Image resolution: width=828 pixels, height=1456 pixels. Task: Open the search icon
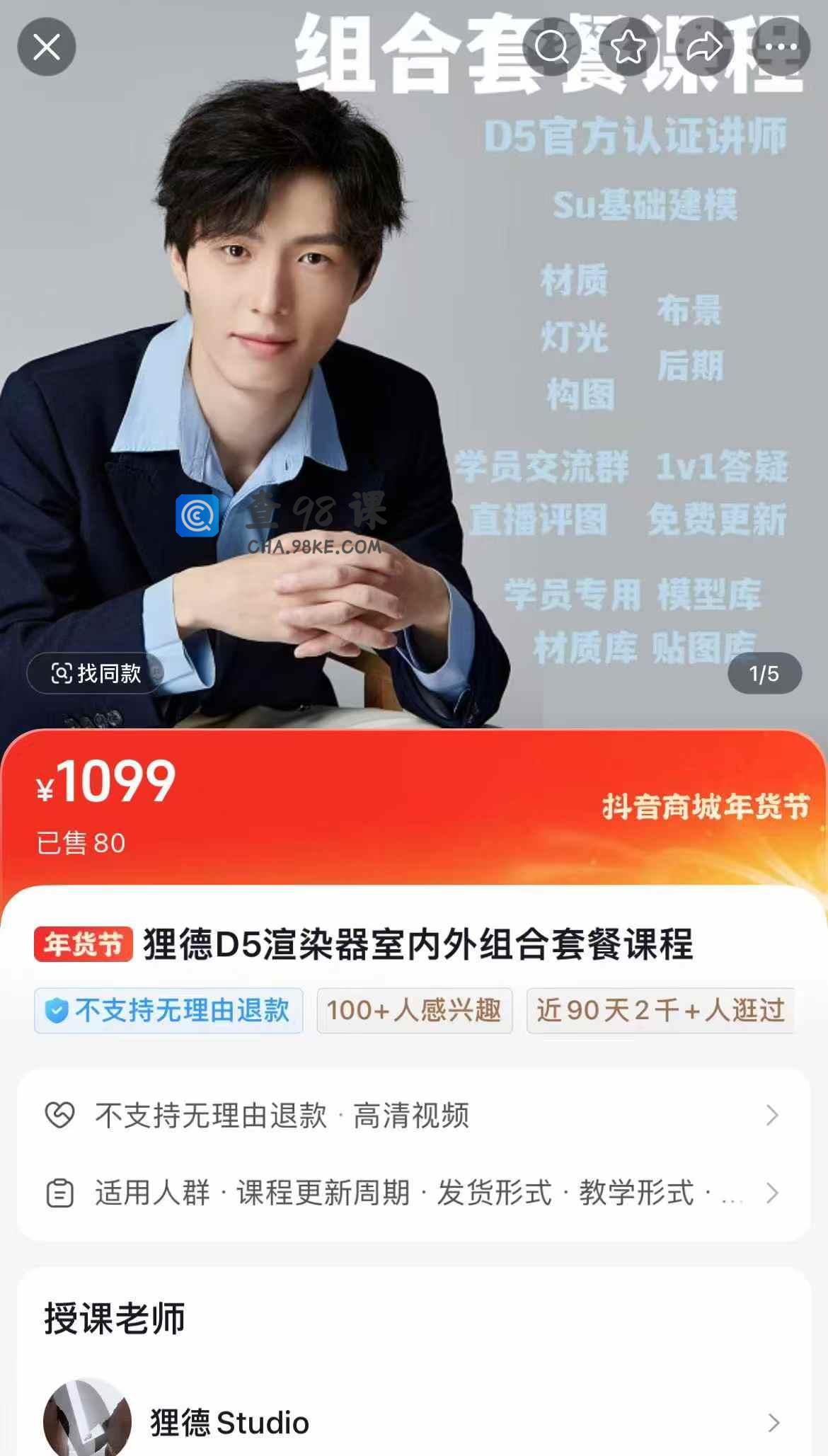pos(551,47)
